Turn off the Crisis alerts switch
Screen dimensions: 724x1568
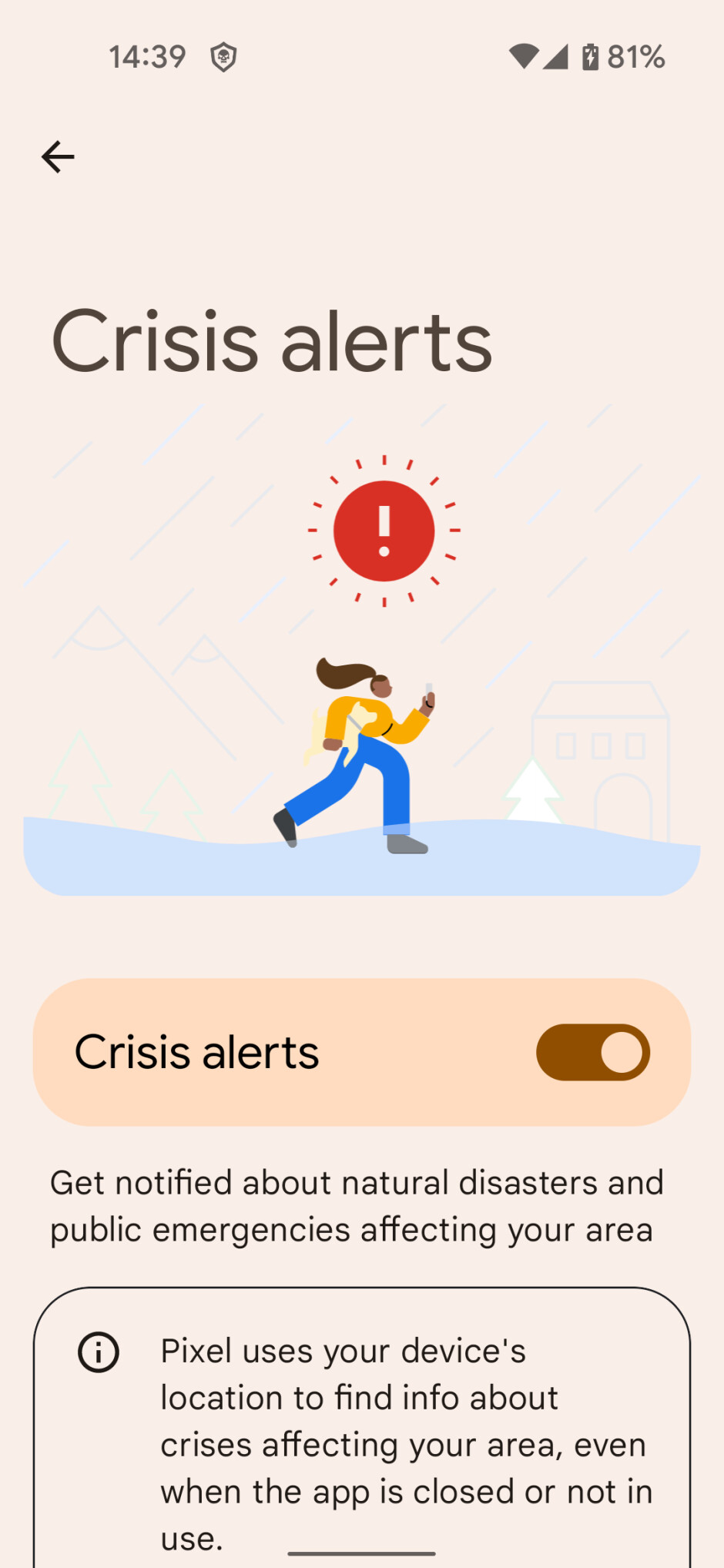click(592, 1052)
